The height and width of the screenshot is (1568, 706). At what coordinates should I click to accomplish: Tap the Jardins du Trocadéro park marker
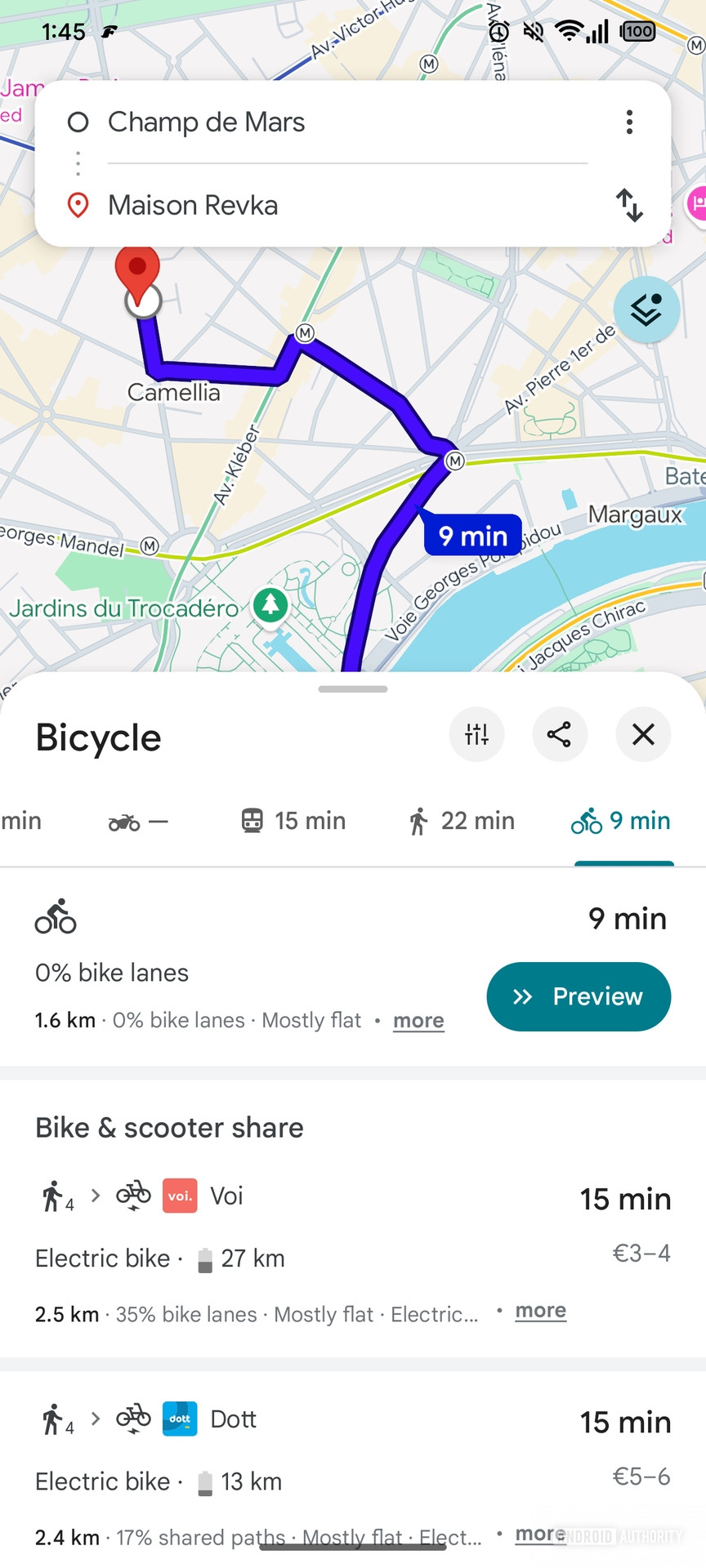(x=270, y=605)
